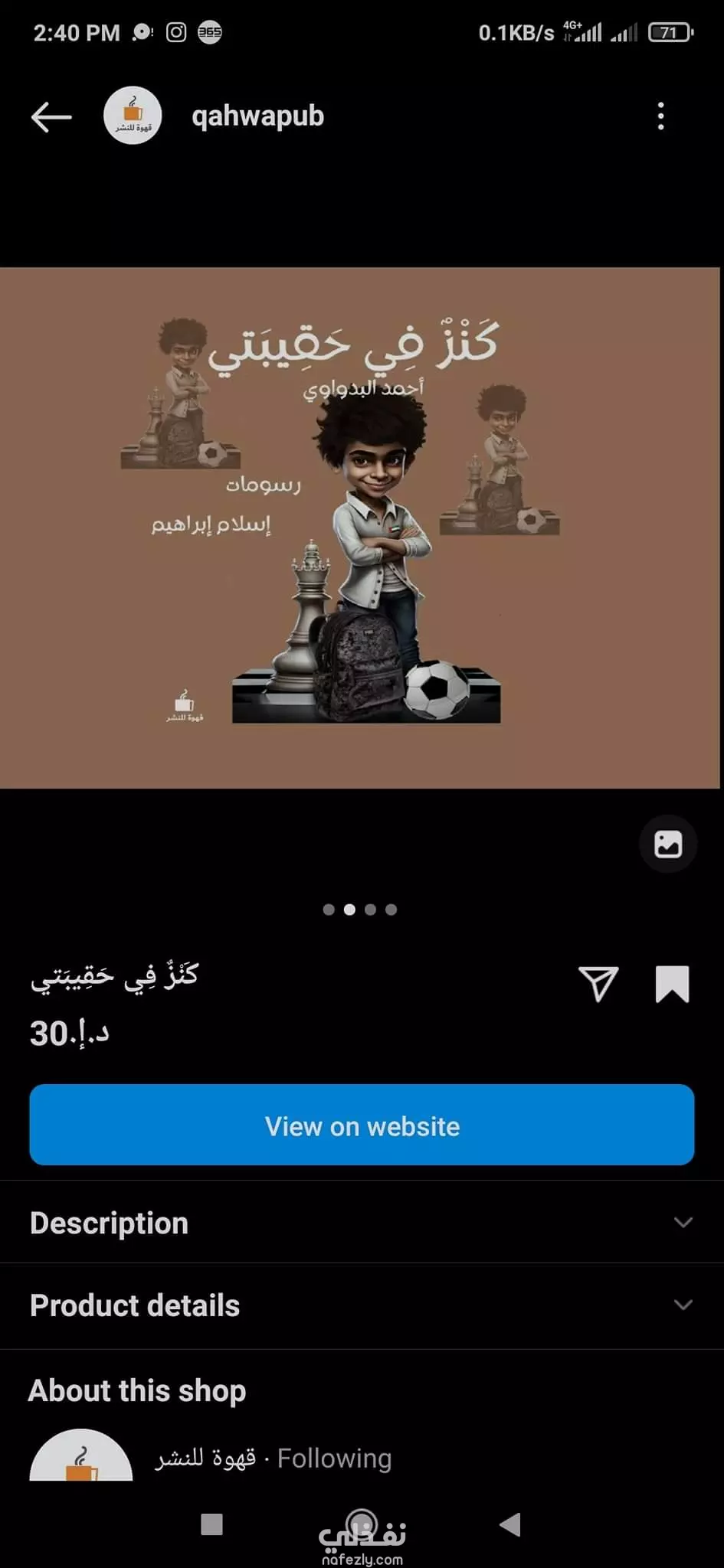
Task: Expand the Description section
Action: [362, 1223]
